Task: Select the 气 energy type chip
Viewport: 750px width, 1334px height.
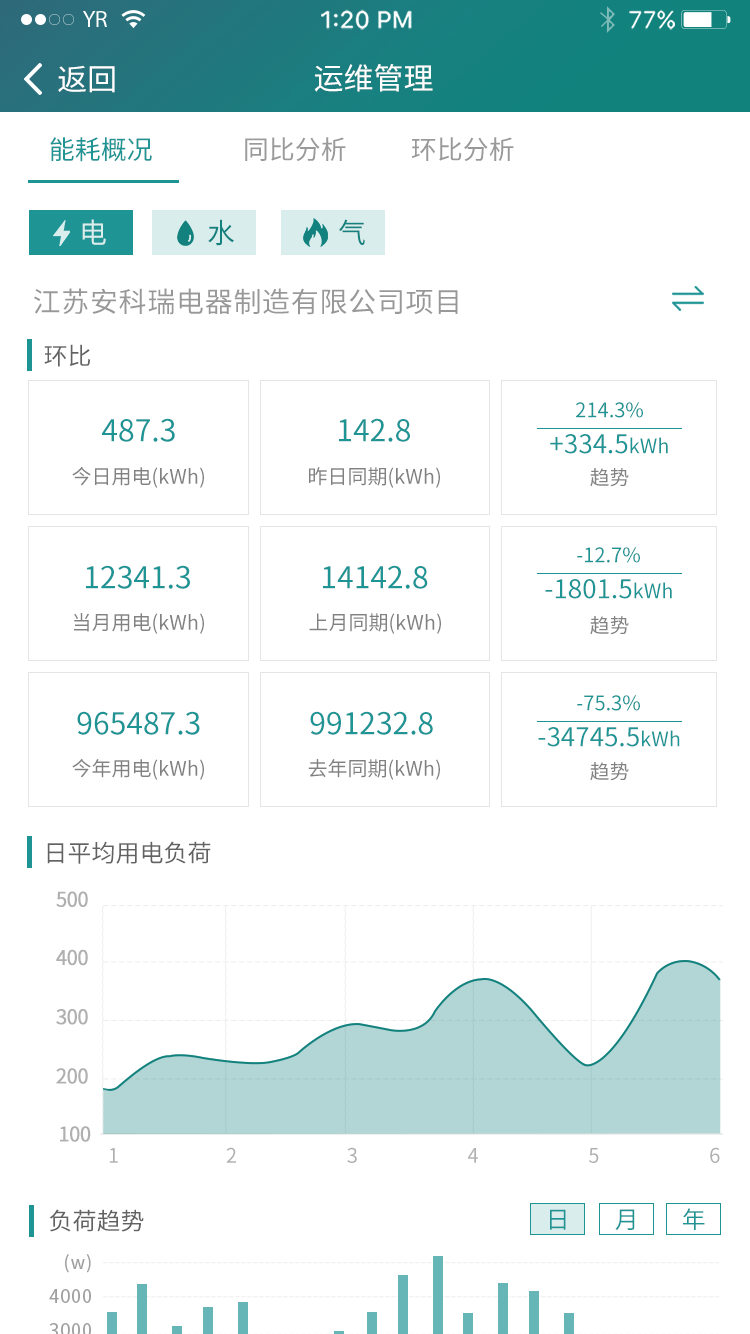Action: (x=333, y=233)
